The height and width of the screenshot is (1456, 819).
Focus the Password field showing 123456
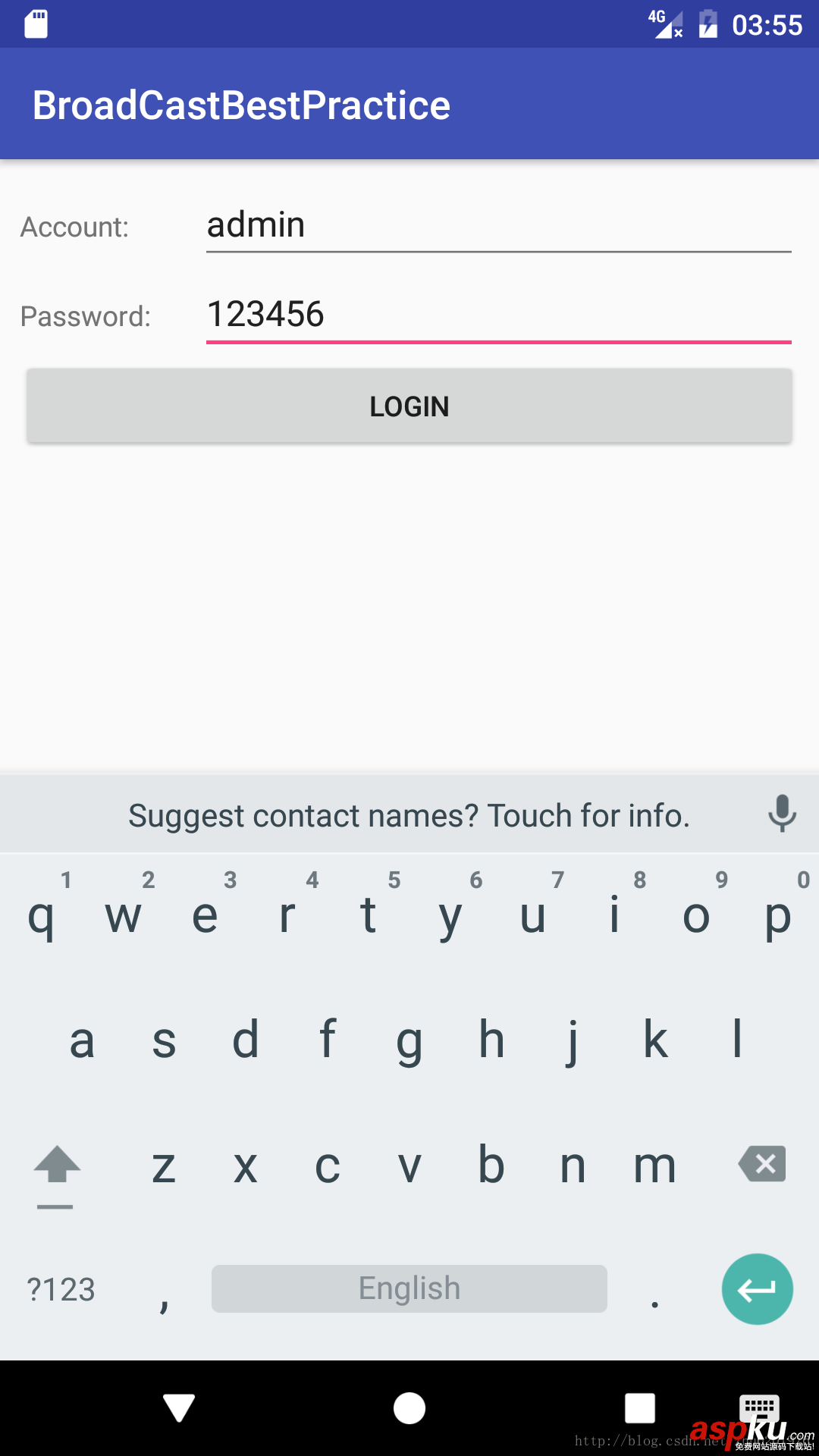pos(498,315)
